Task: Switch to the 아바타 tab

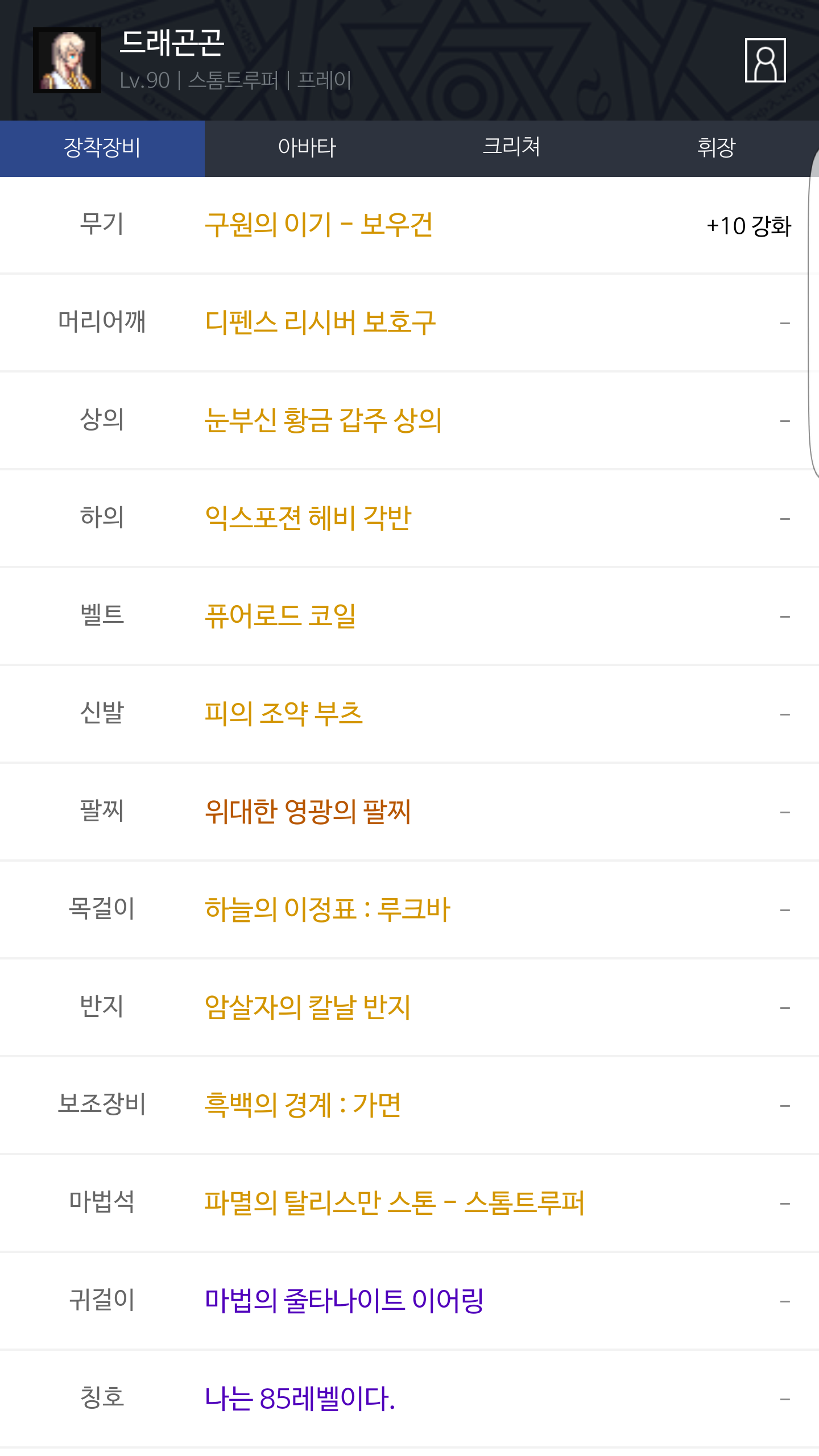Action: [307, 148]
